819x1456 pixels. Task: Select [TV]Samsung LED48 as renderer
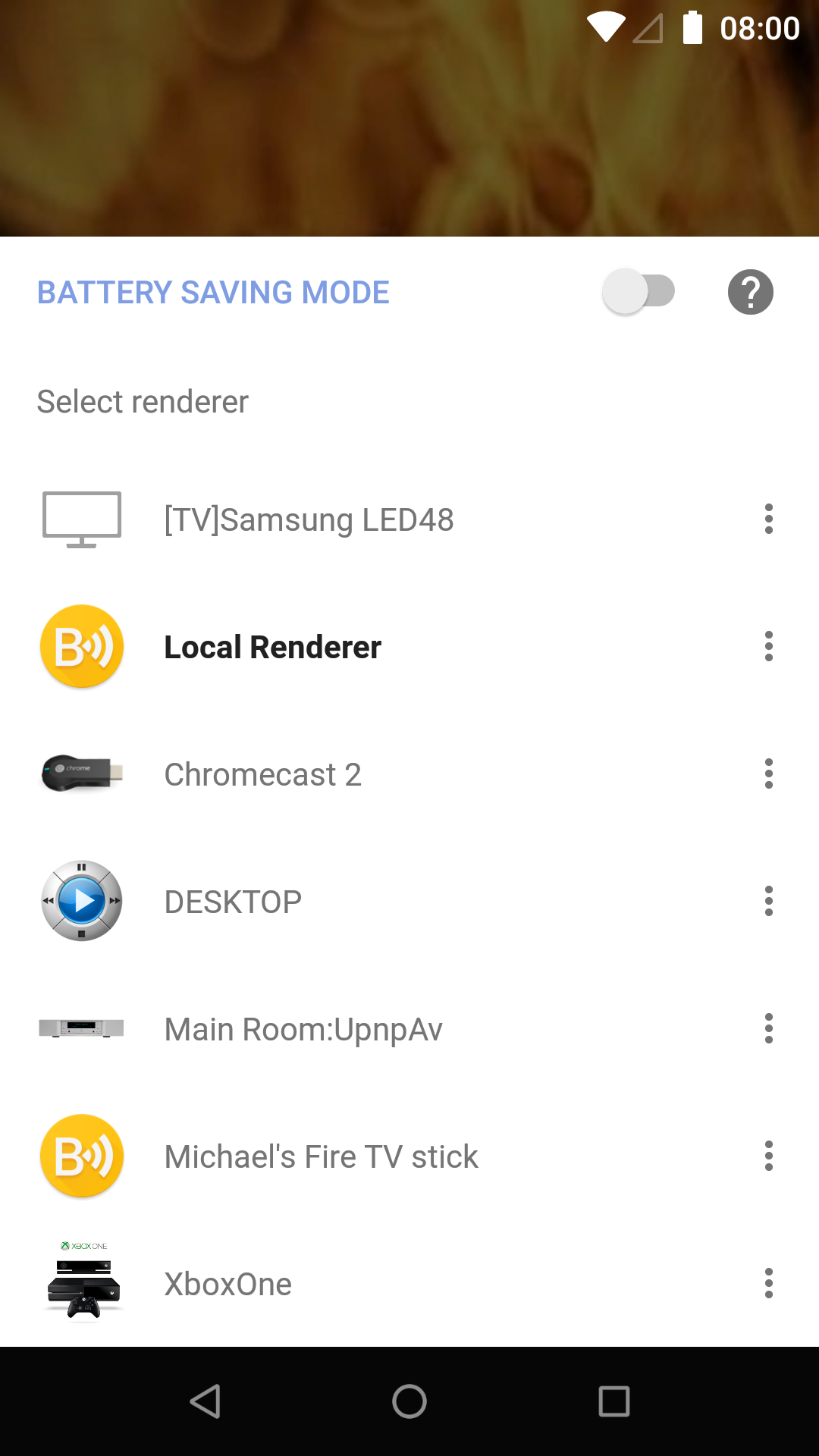click(x=309, y=520)
